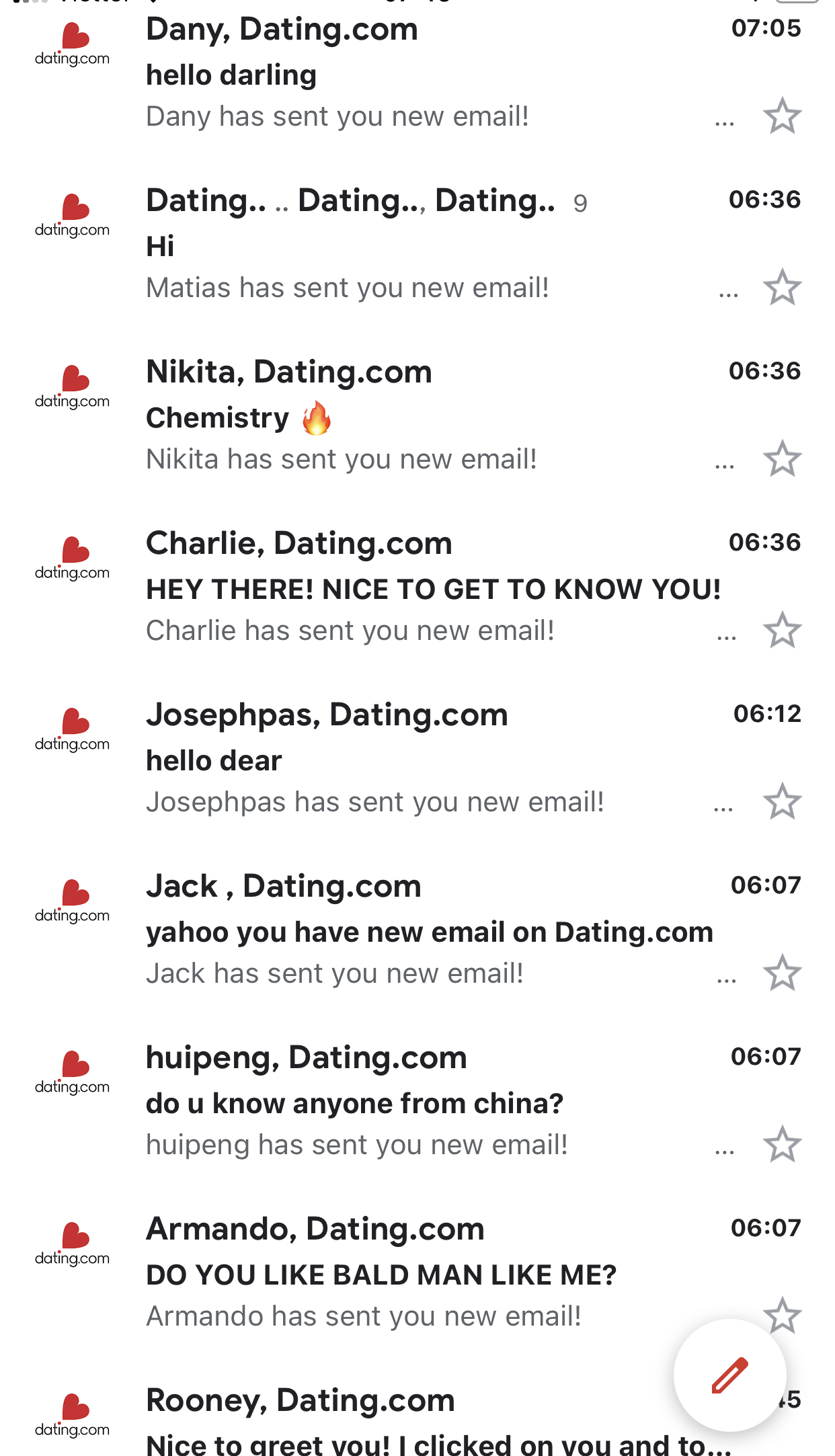Click the dating.com avatar beside Dany's email

pyautogui.click(x=71, y=40)
